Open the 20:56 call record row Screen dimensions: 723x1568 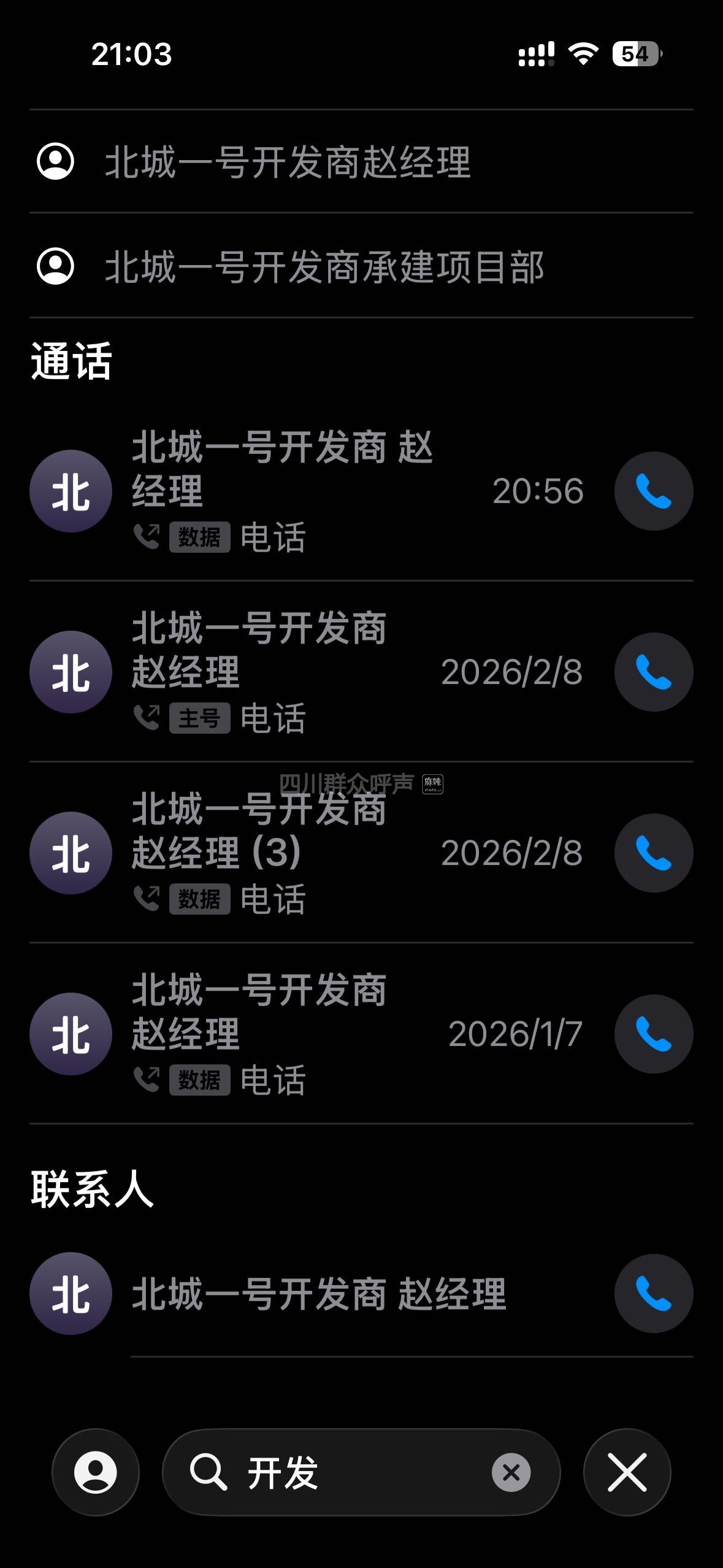tap(307, 491)
